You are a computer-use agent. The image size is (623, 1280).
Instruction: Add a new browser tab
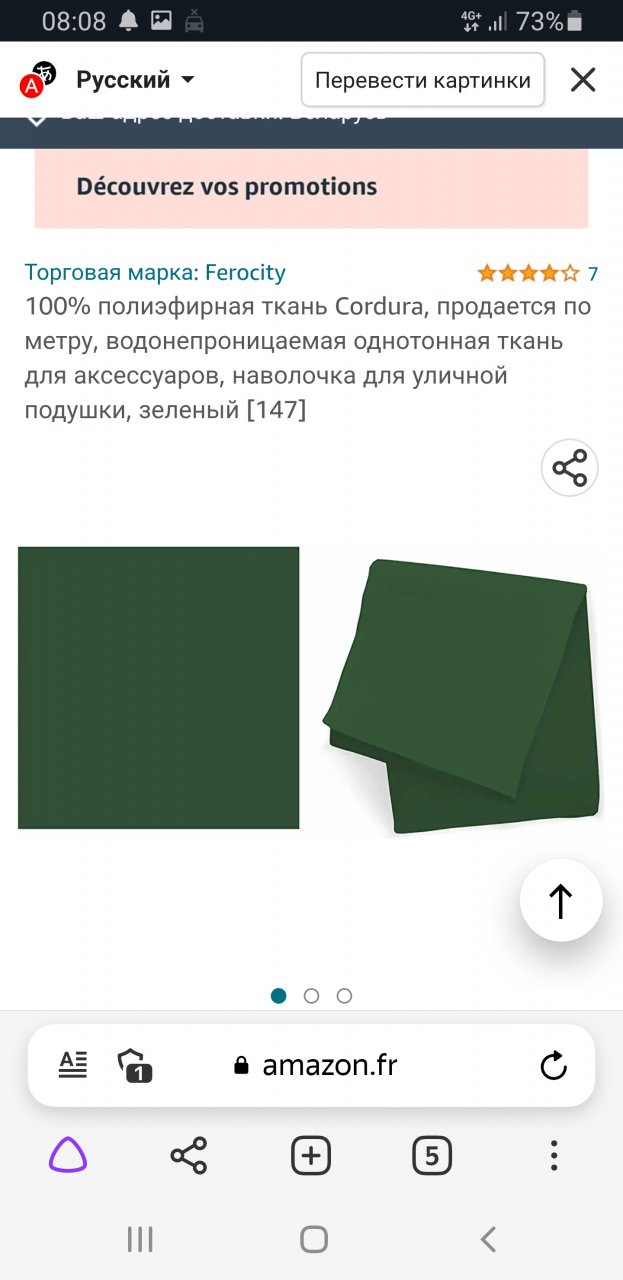[311, 1156]
